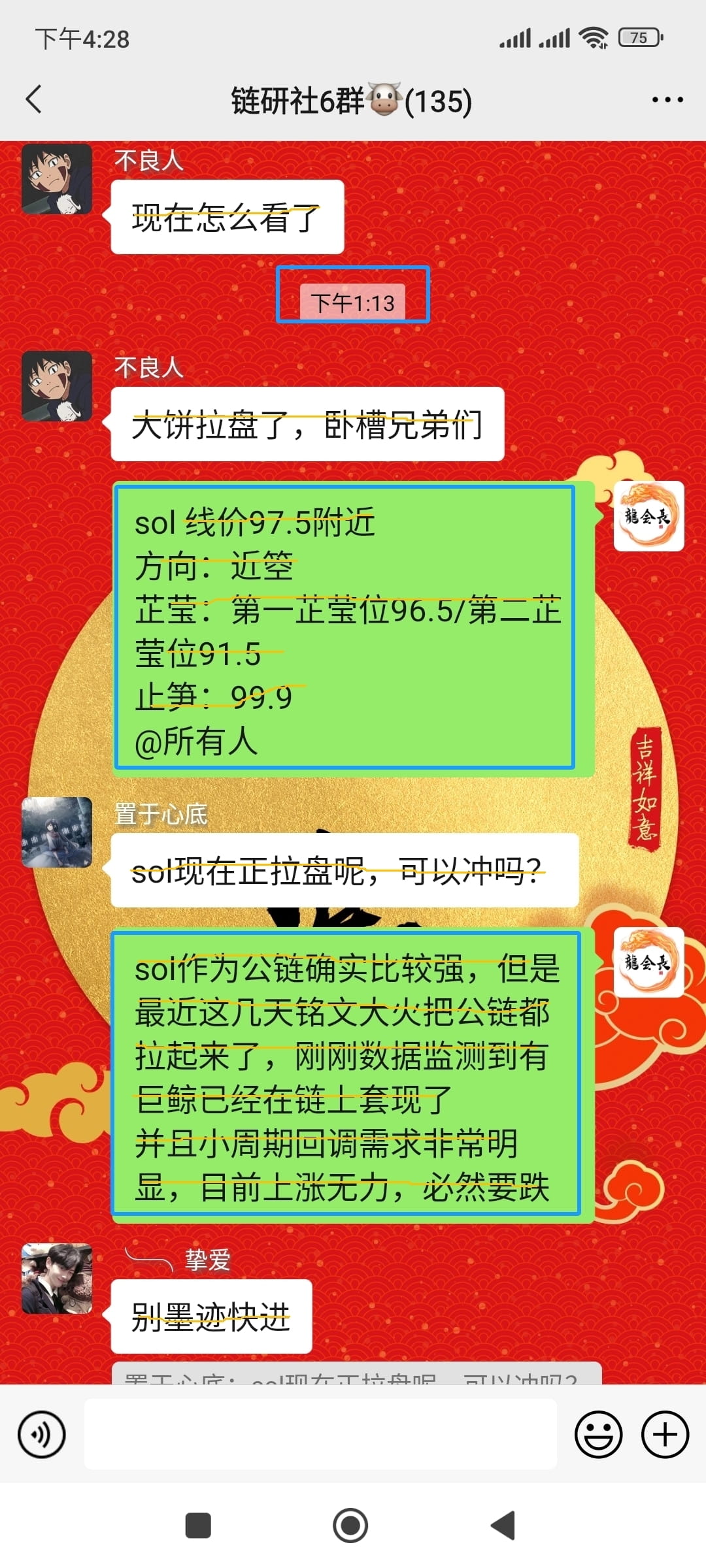
Task: Tap the highlighted 下午1:13 timestamp
Action: tap(353, 302)
